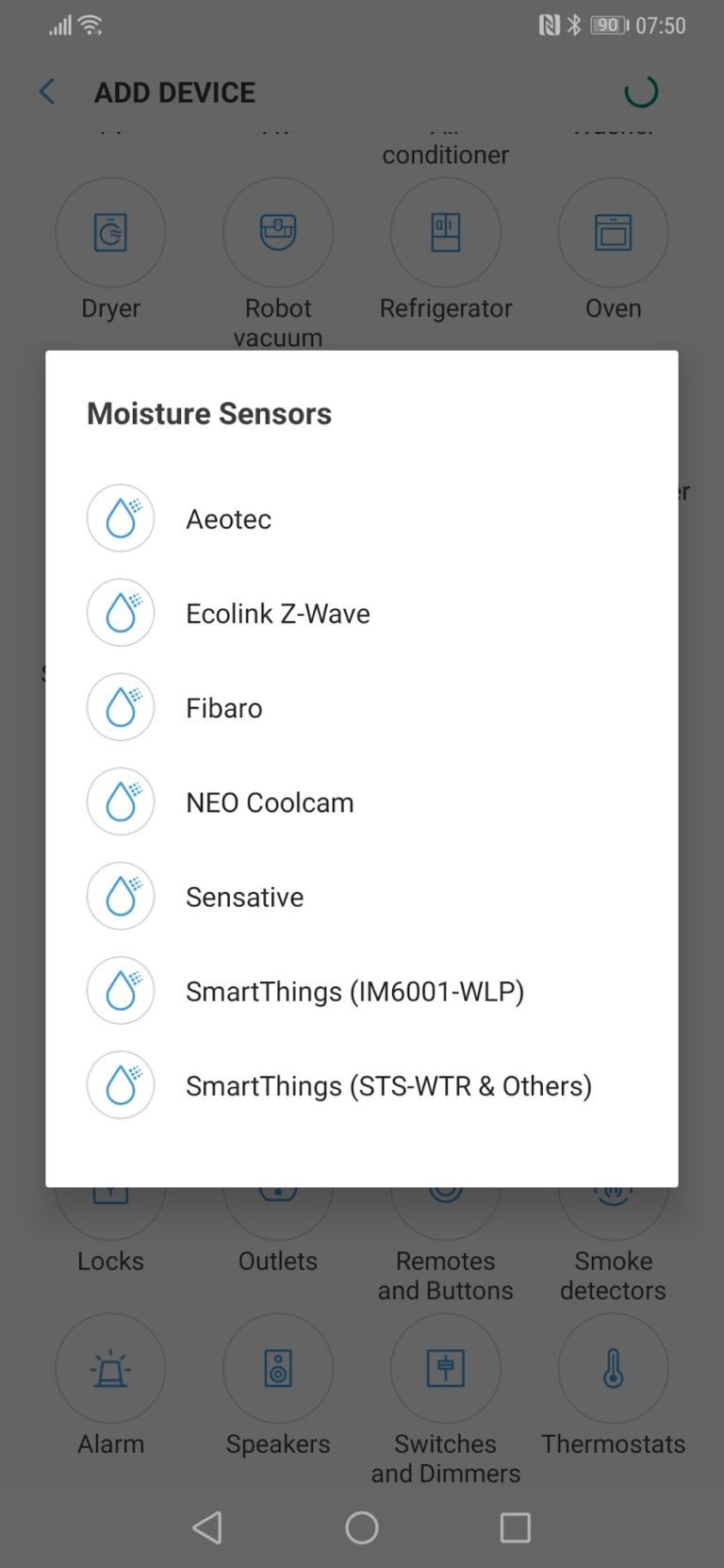
Task: Tap the back arrow beside ADD DEVICE
Action: [46, 91]
